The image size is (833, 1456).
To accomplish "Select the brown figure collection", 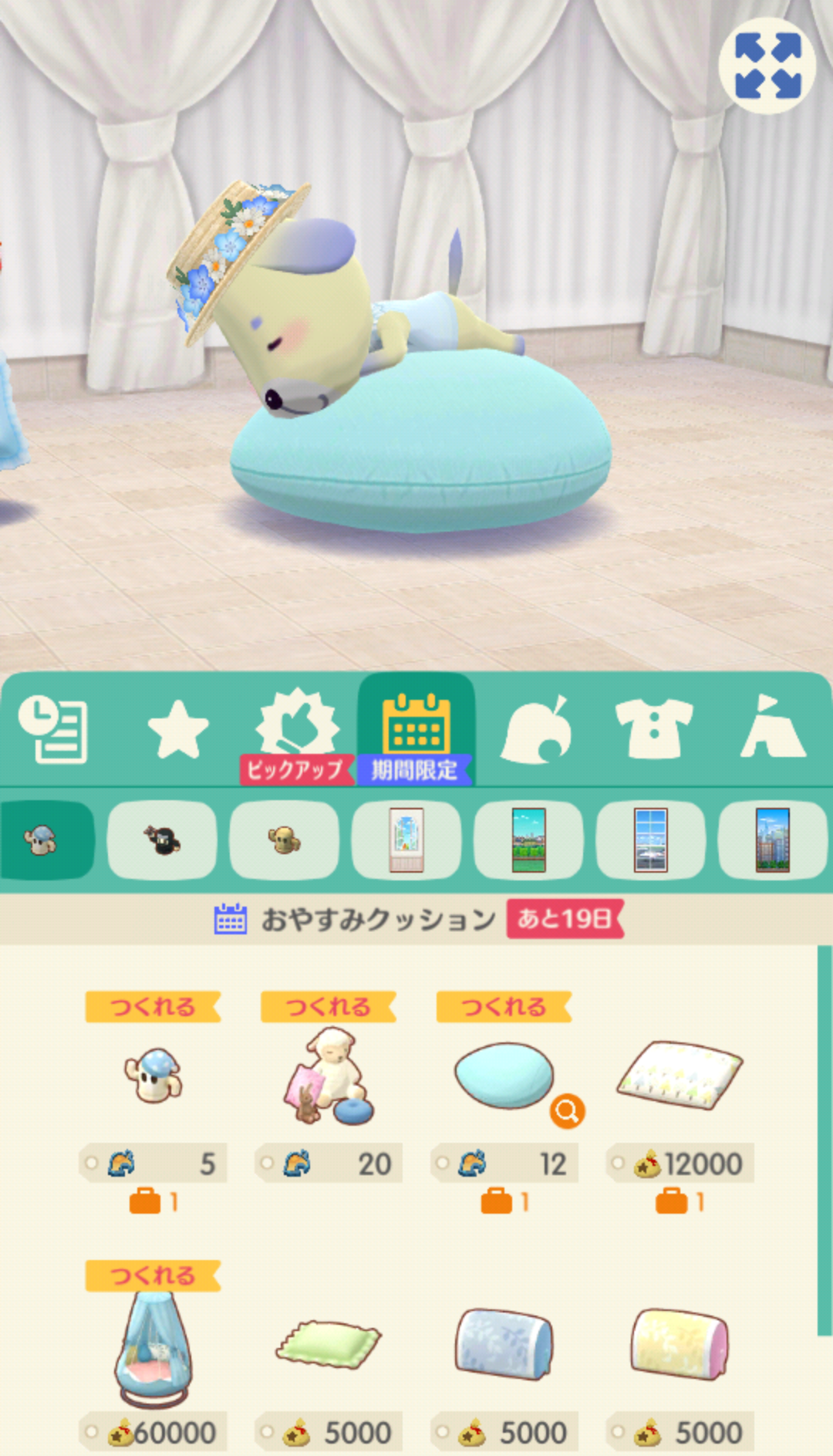I will [x=284, y=839].
